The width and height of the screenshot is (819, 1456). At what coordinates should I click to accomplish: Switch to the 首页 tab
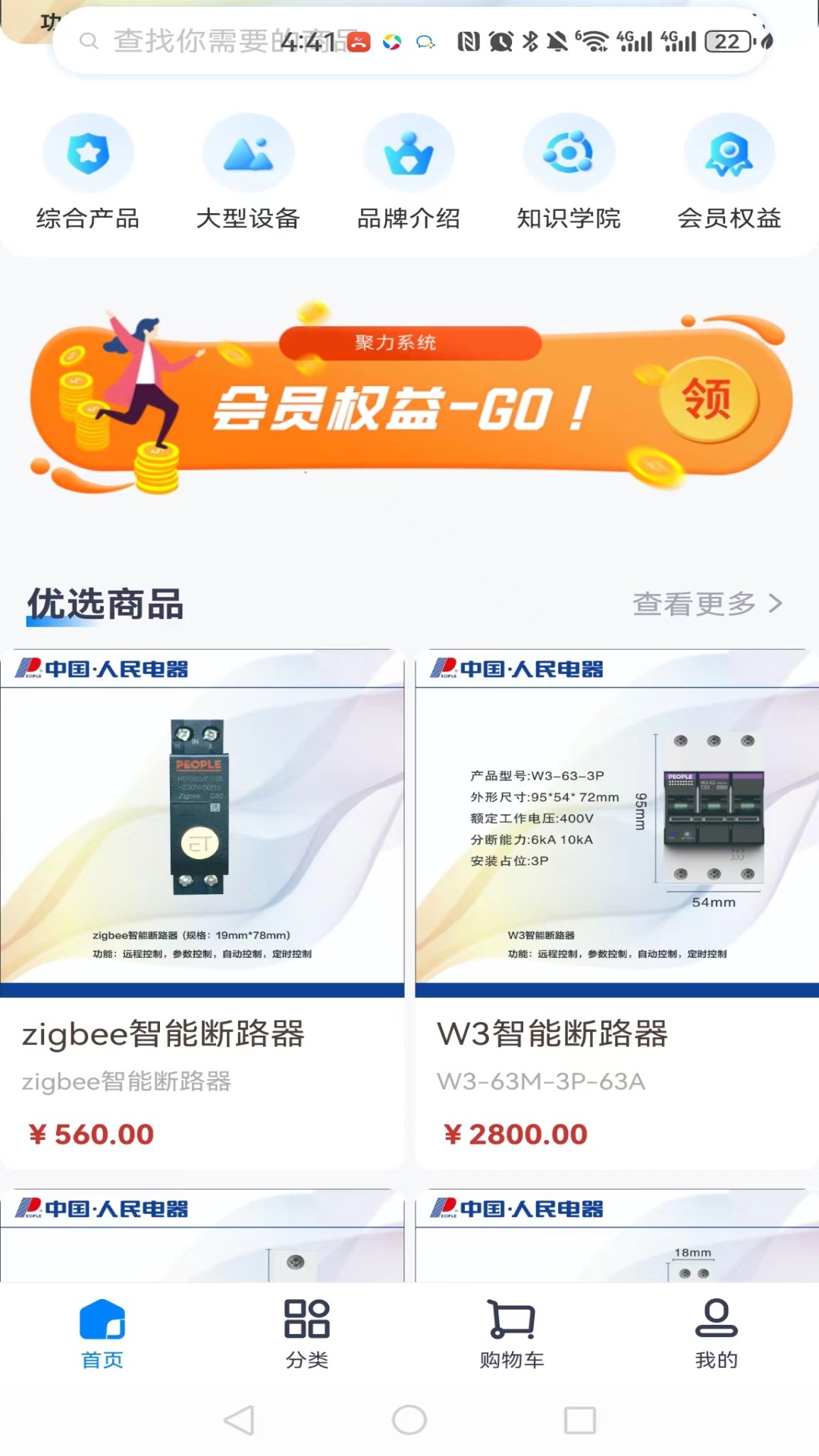point(102,1333)
